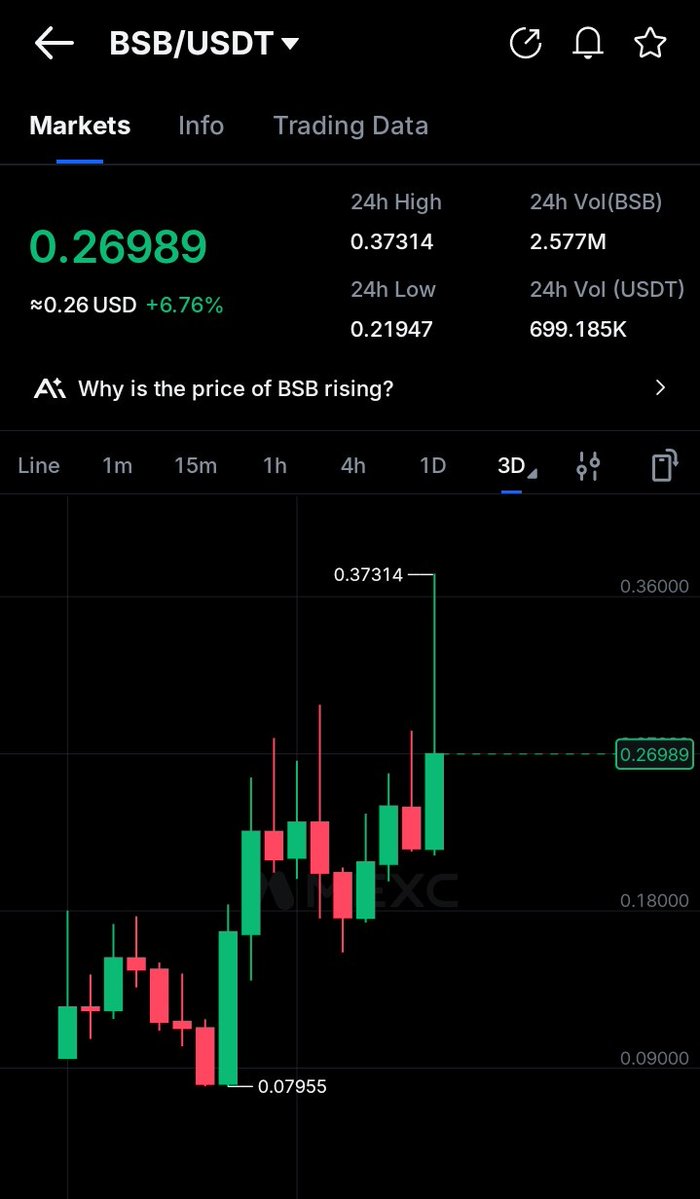
Task: Select the Markets tab
Action: pyautogui.click(x=80, y=126)
